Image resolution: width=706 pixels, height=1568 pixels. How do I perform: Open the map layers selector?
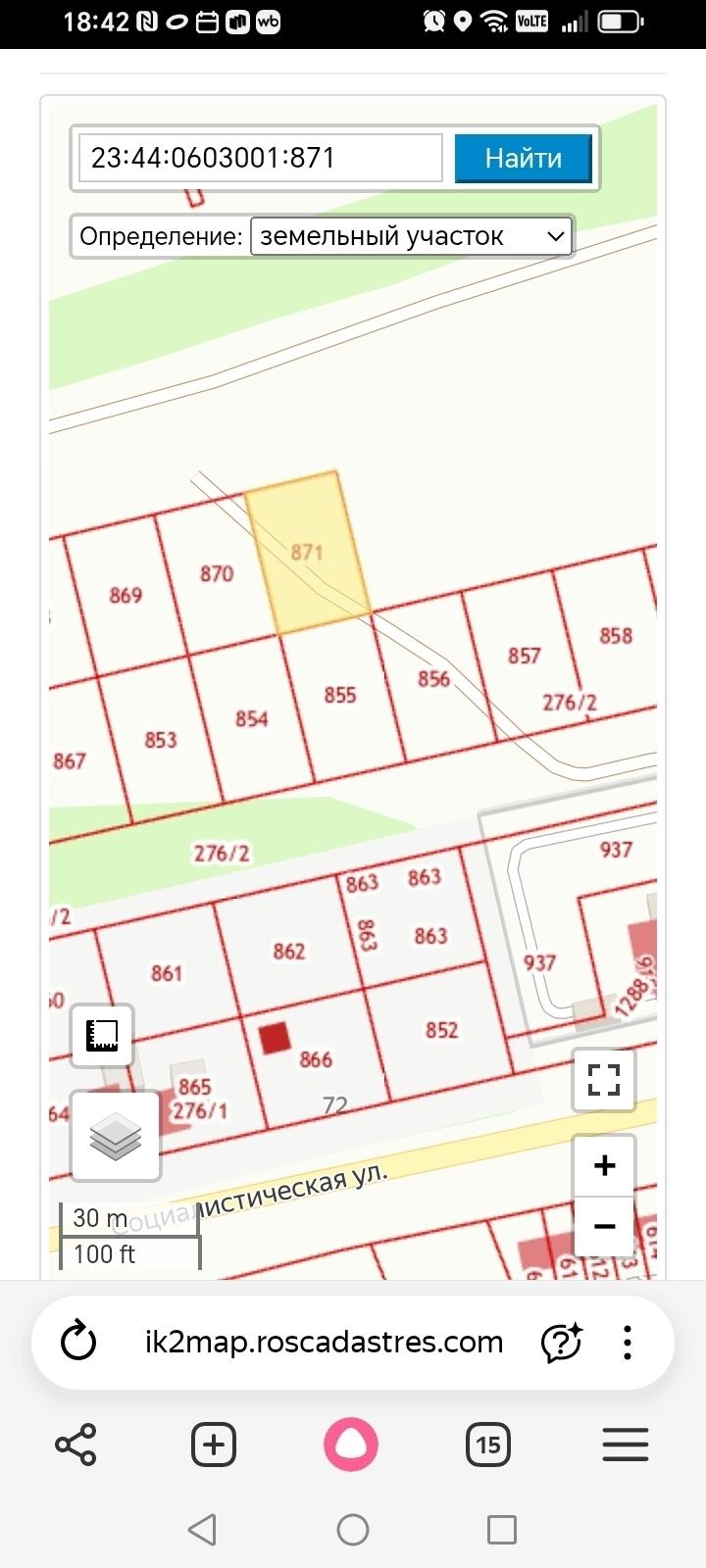click(x=116, y=1136)
